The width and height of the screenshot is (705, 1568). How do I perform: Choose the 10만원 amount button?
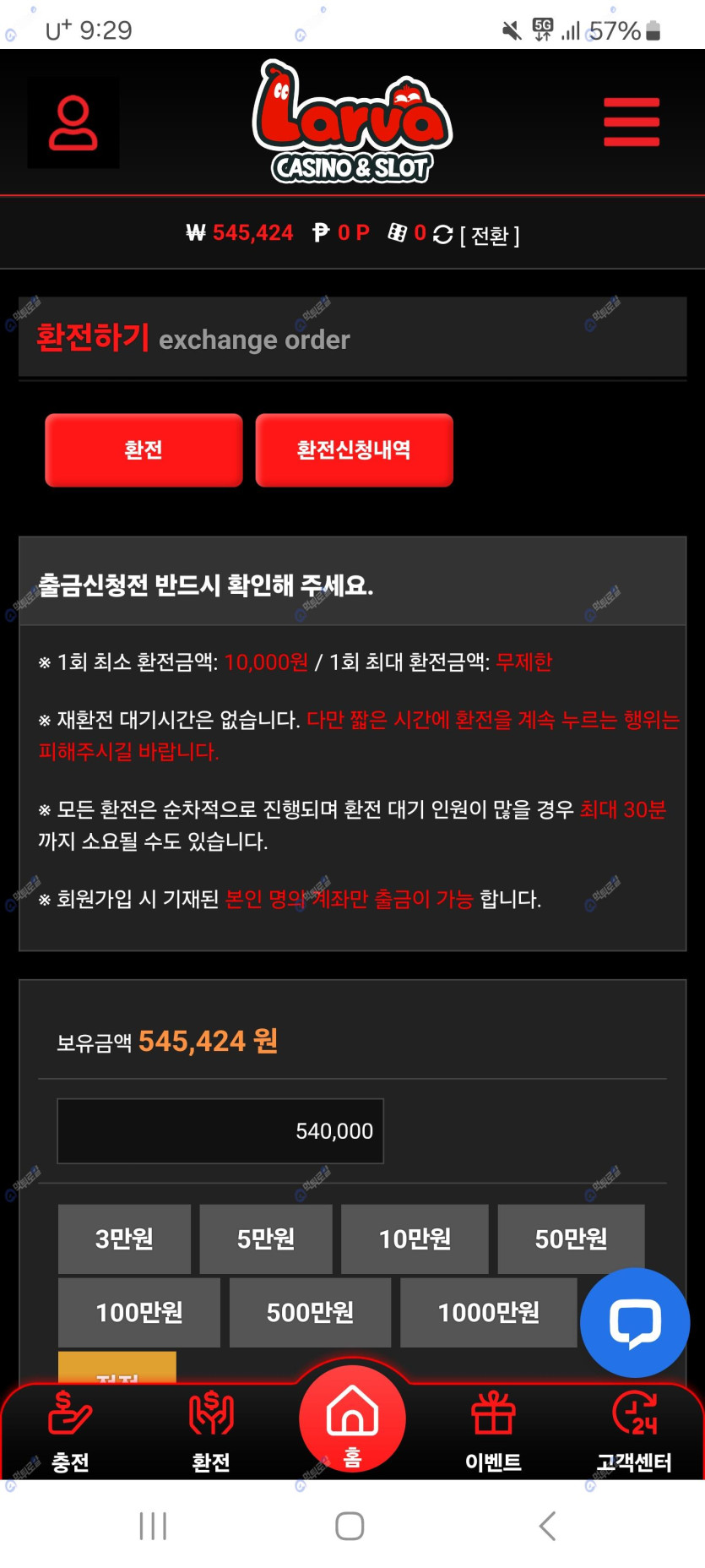pyautogui.click(x=415, y=1239)
